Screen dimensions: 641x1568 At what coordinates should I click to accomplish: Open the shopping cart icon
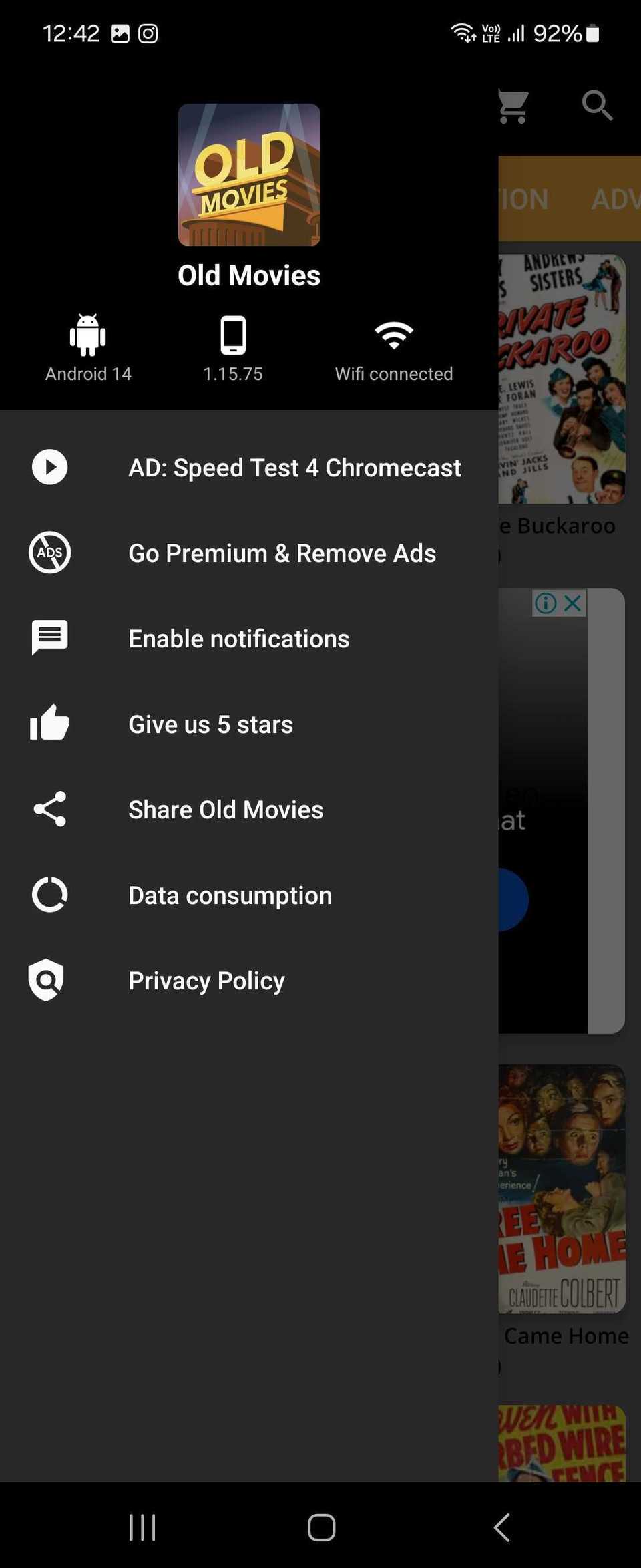point(513,106)
